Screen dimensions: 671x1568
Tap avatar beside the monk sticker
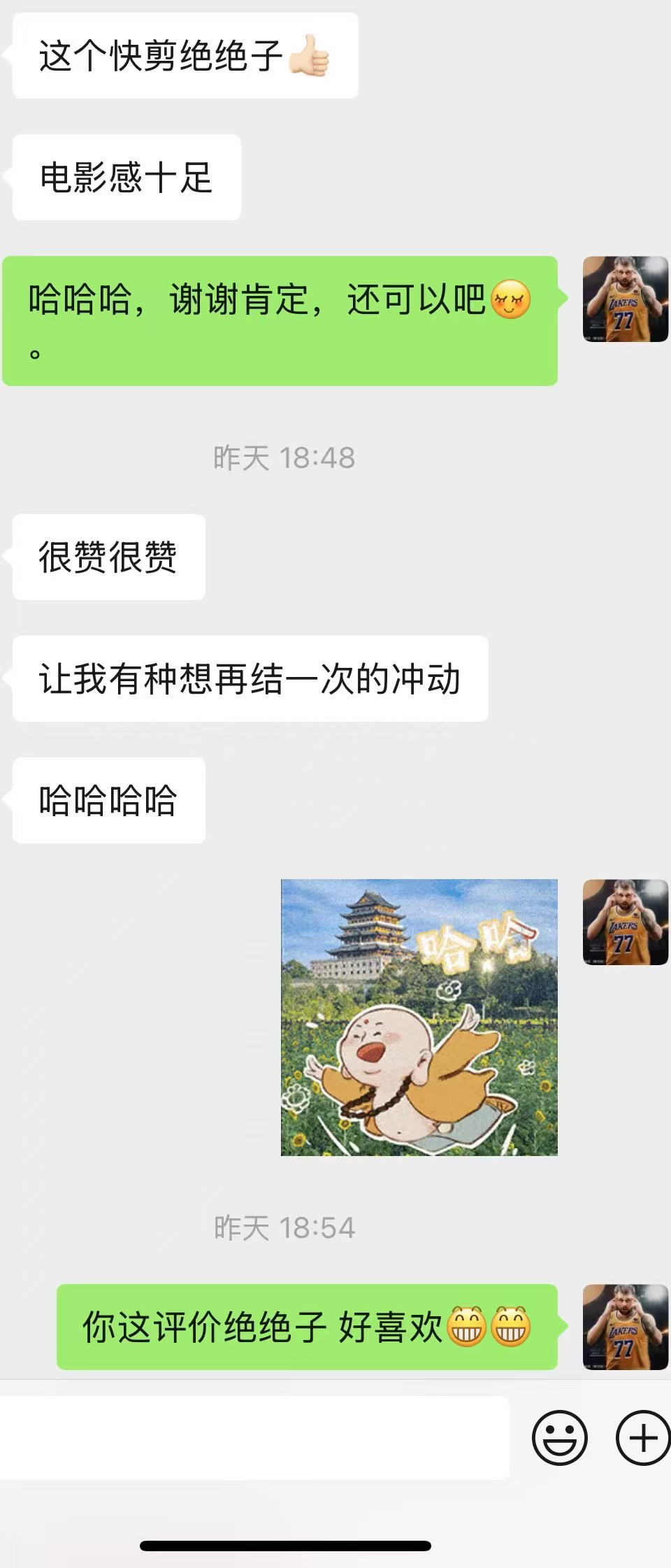(625, 922)
